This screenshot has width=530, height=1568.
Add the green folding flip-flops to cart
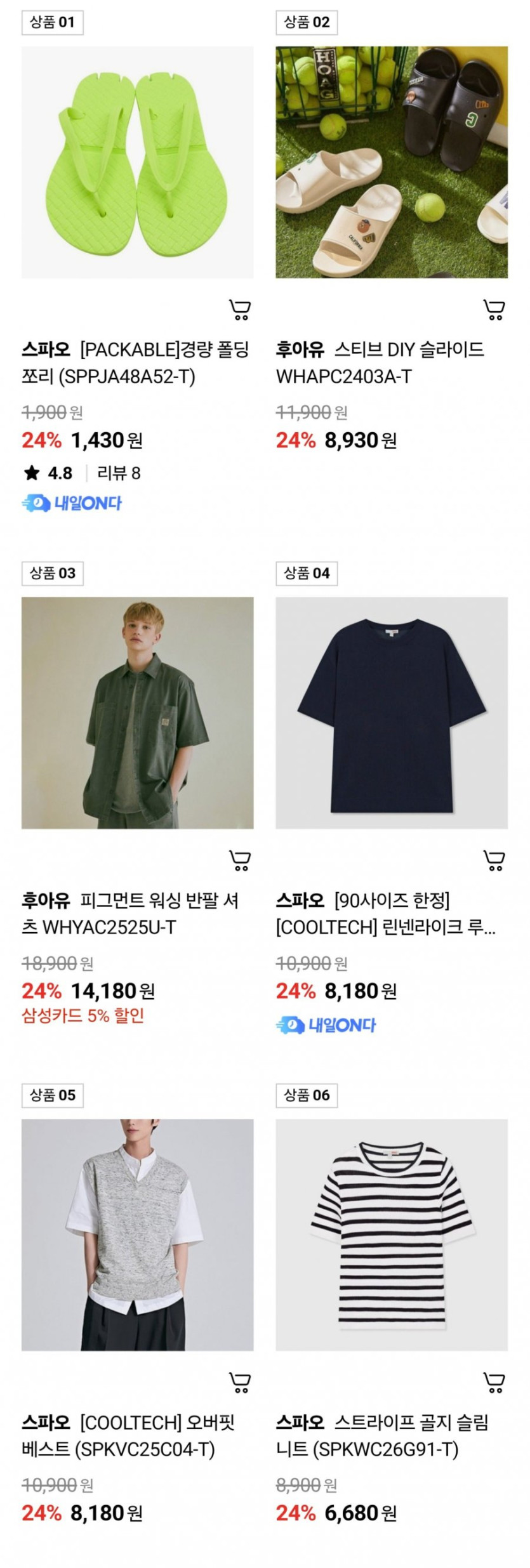pos(239,310)
